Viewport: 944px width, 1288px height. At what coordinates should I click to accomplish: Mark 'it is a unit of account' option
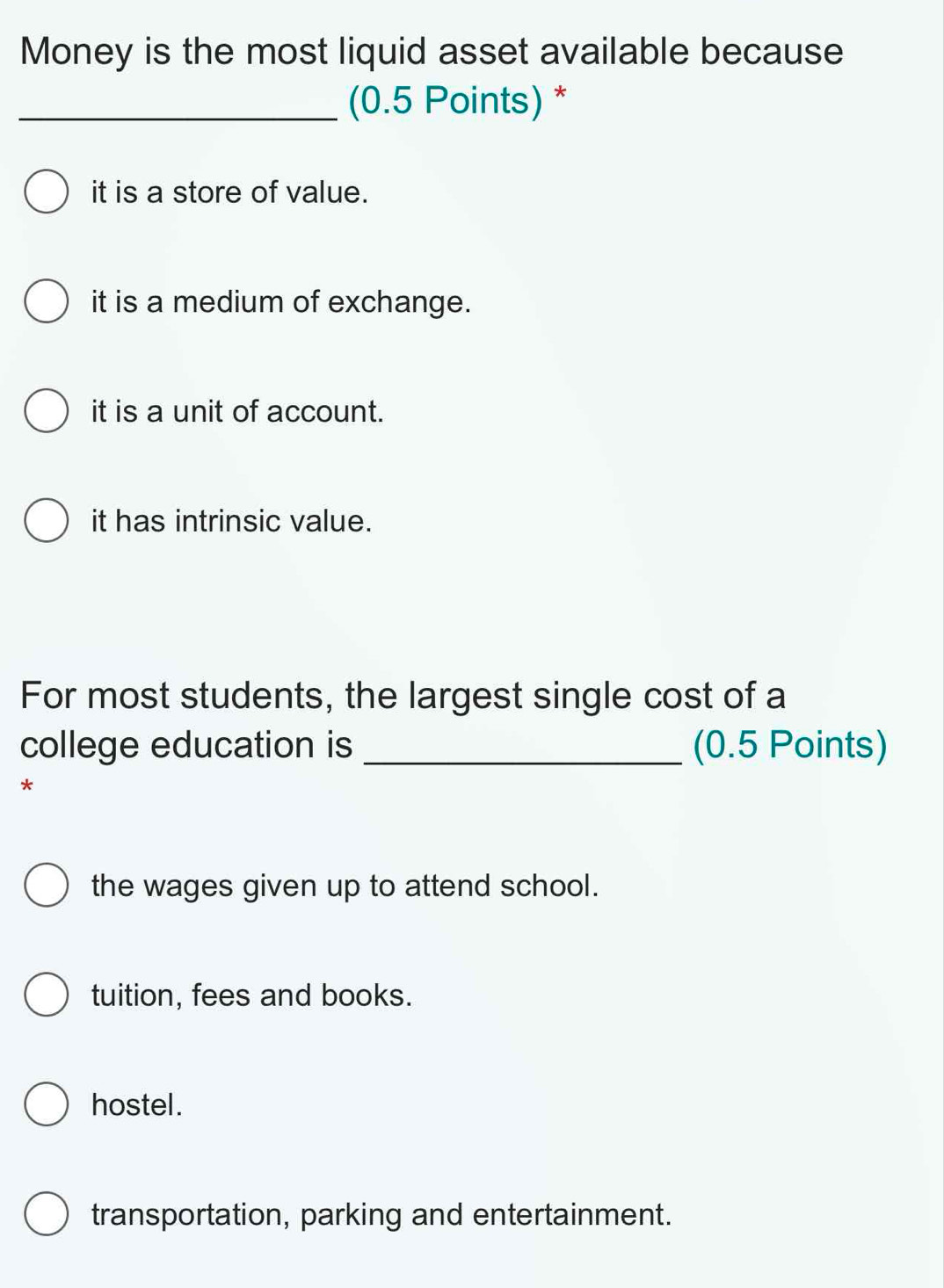(x=47, y=411)
